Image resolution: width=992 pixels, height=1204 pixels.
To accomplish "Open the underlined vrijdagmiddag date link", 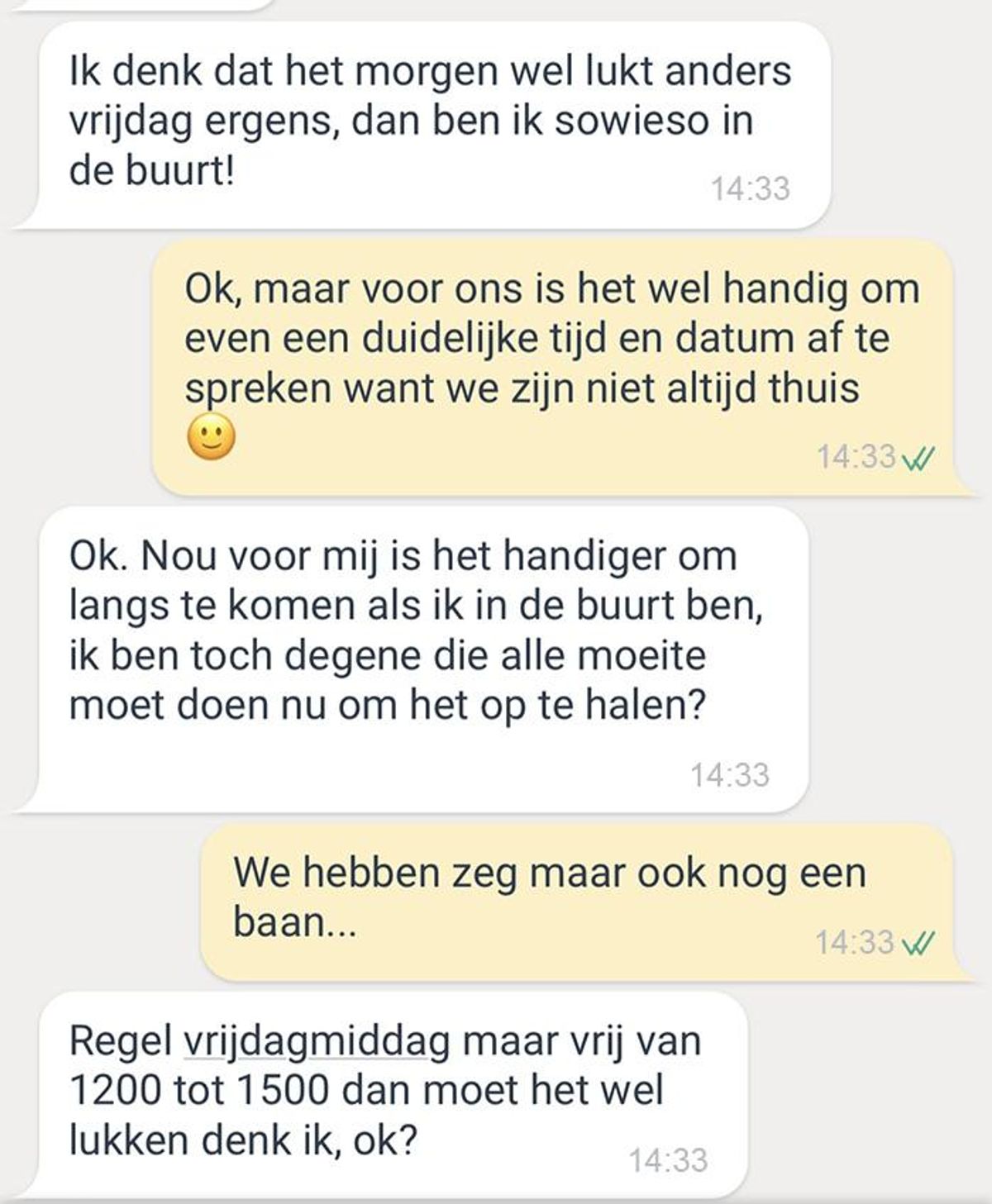I will [x=317, y=1041].
